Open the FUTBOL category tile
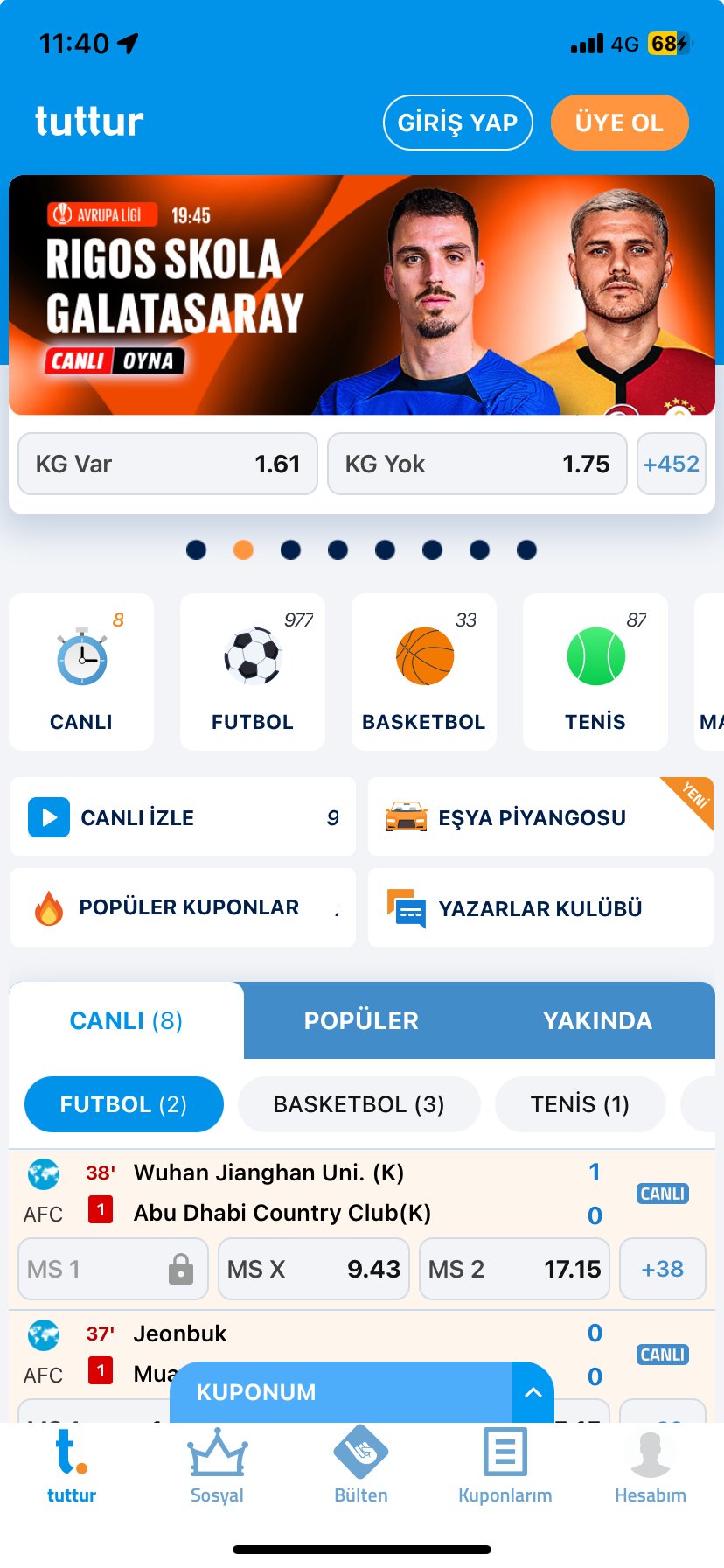 pos(253,672)
